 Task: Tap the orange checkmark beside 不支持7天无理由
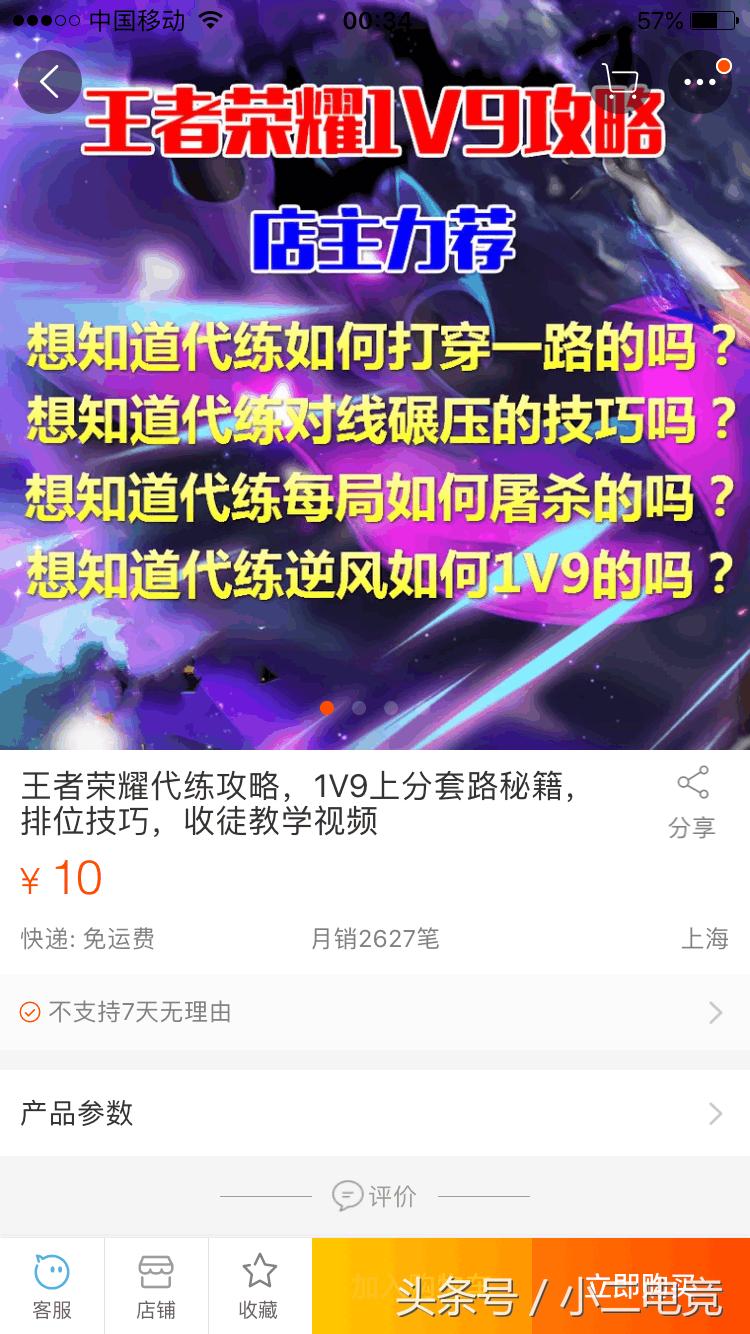(x=30, y=1013)
